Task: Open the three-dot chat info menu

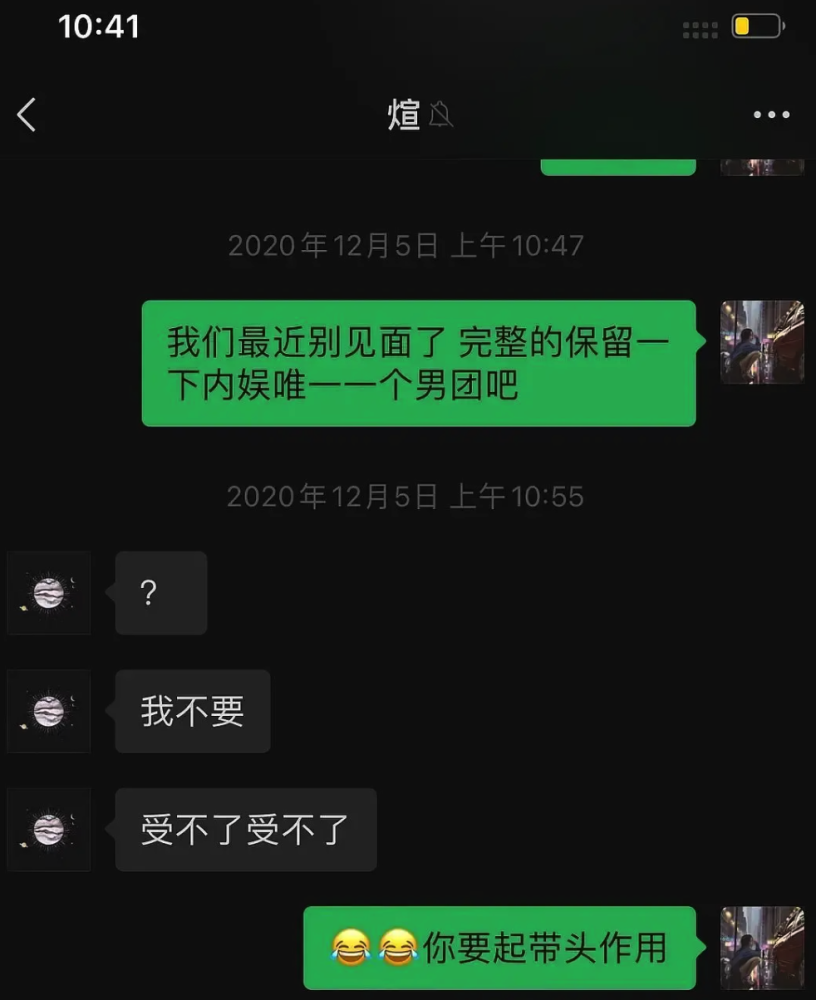Action: [x=771, y=115]
